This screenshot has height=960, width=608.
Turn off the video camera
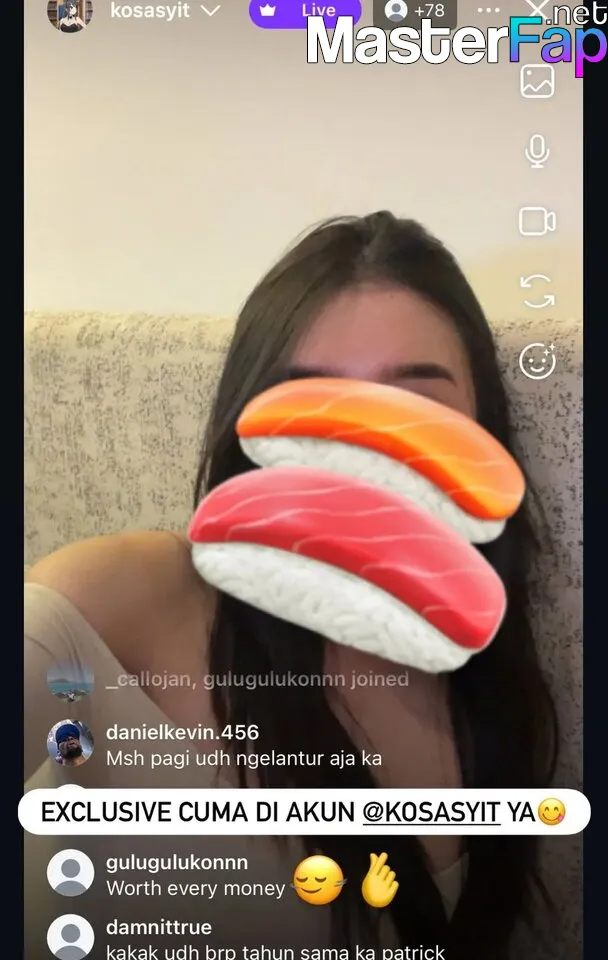click(537, 221)
